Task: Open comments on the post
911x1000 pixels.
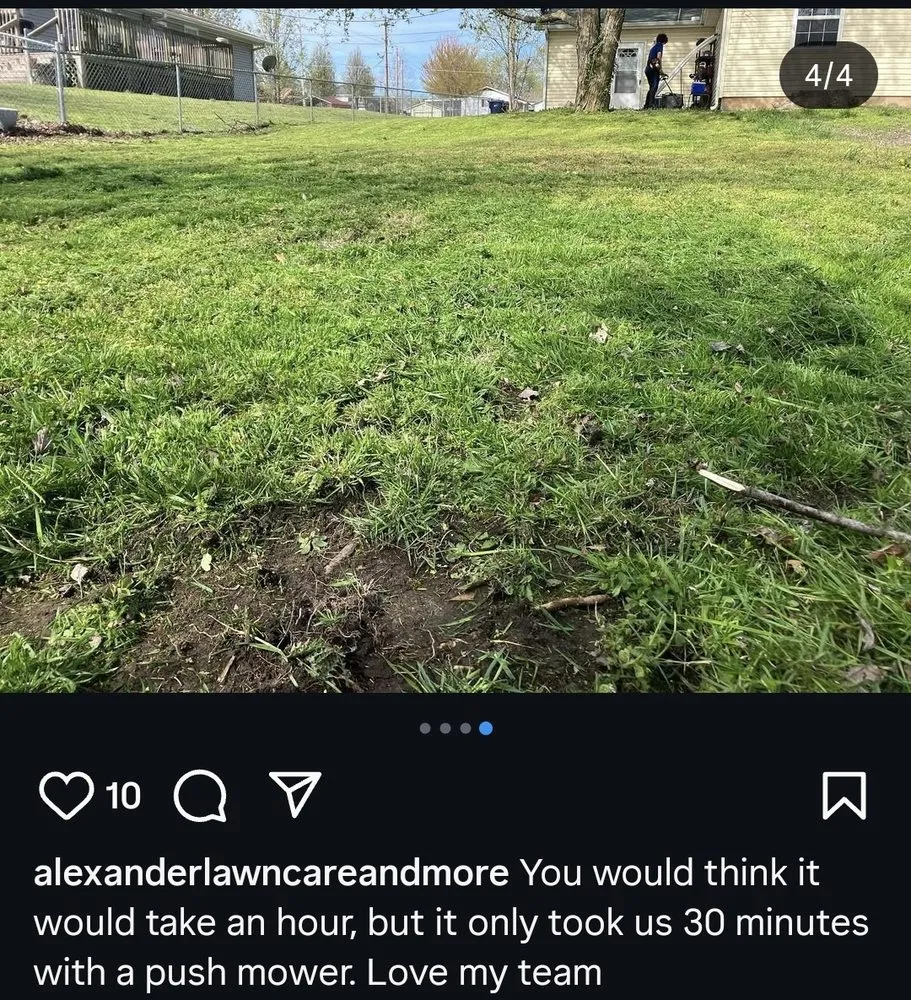Action: click(199, 797)
